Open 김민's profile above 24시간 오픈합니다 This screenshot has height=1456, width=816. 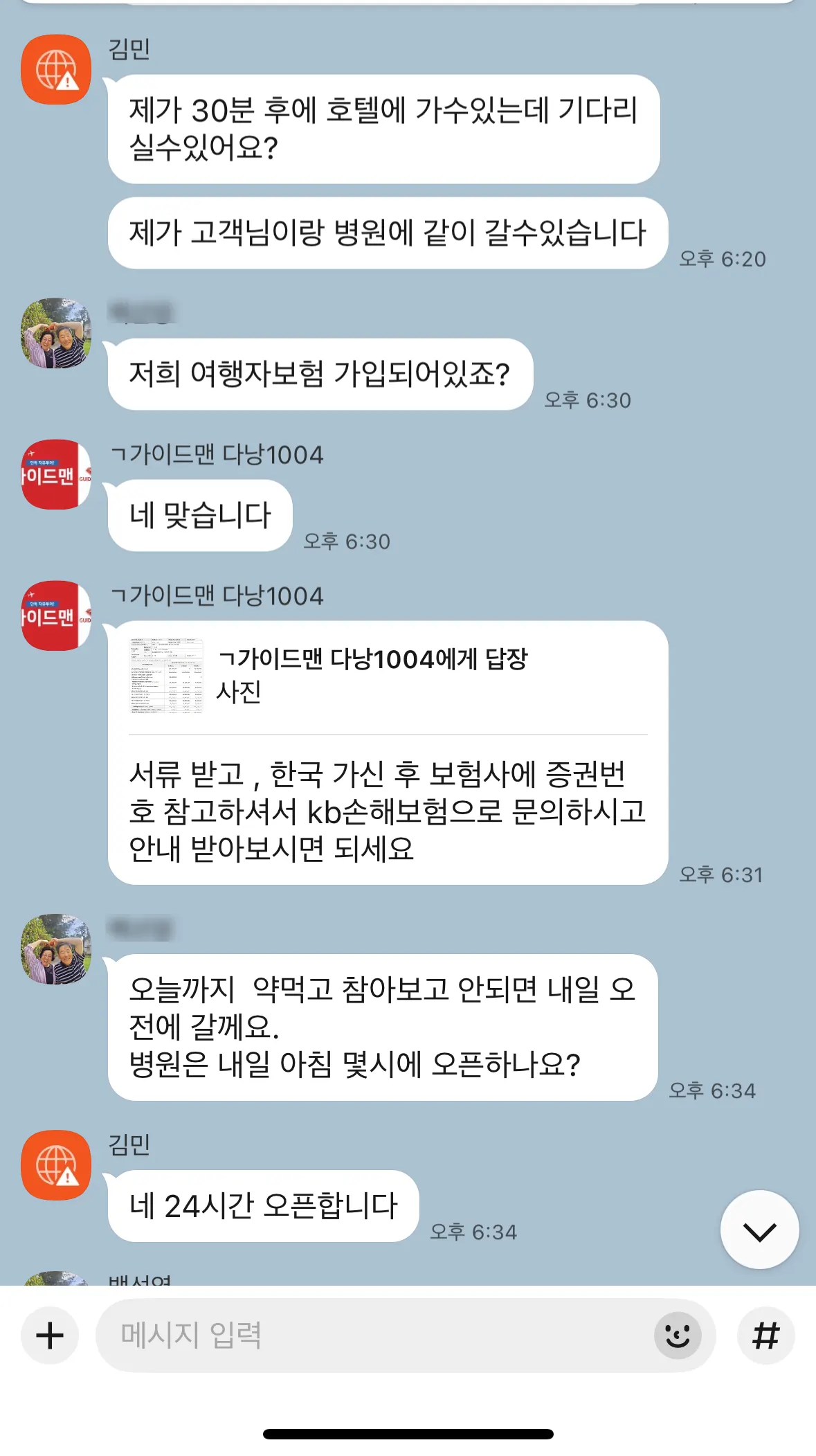(x=56, y=1165)
